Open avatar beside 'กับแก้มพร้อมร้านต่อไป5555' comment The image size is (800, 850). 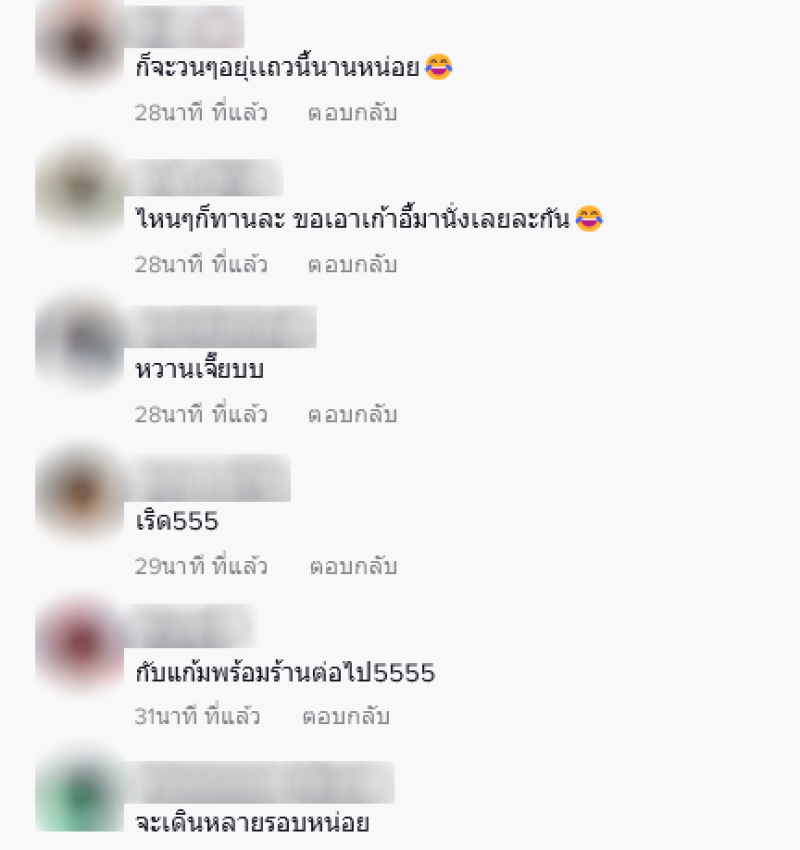coord(78,644)
